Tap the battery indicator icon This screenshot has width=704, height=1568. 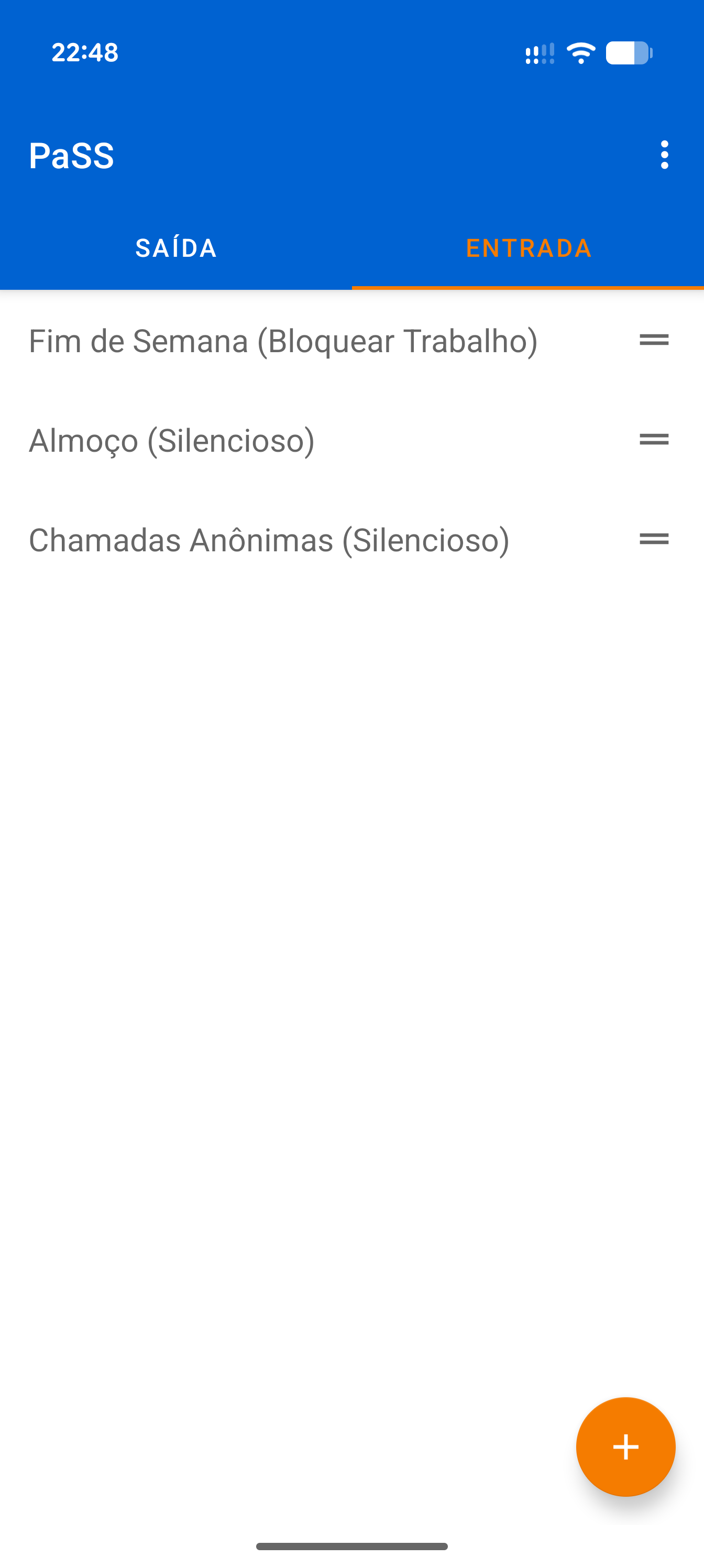pos(630,53)
